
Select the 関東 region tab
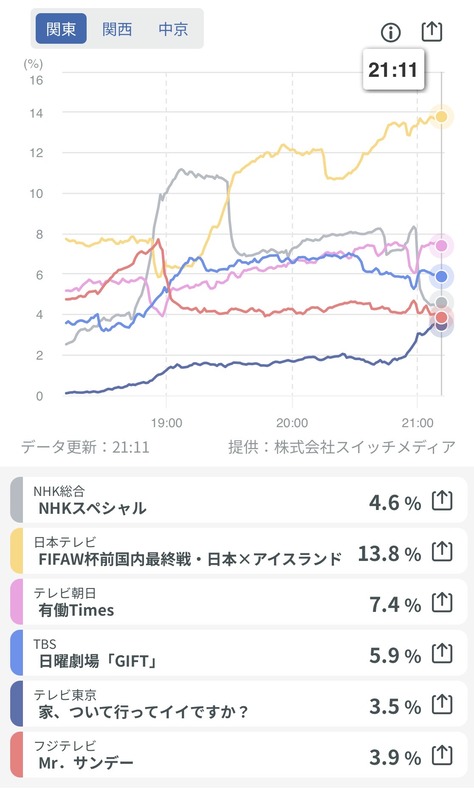coord(61,29)
